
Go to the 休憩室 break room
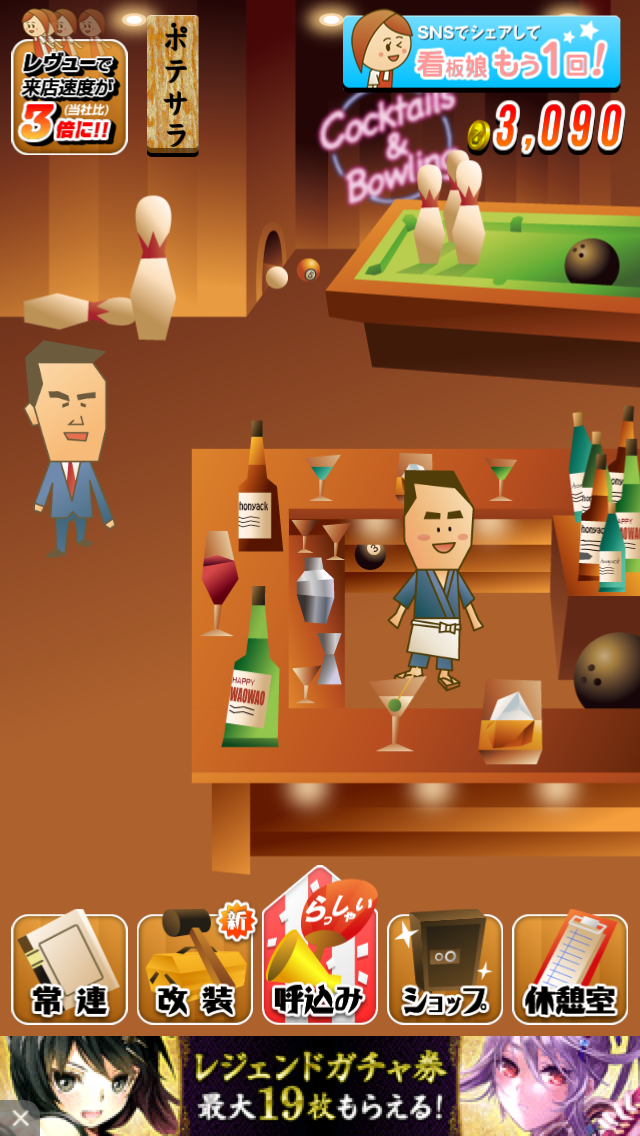[570, 968]
